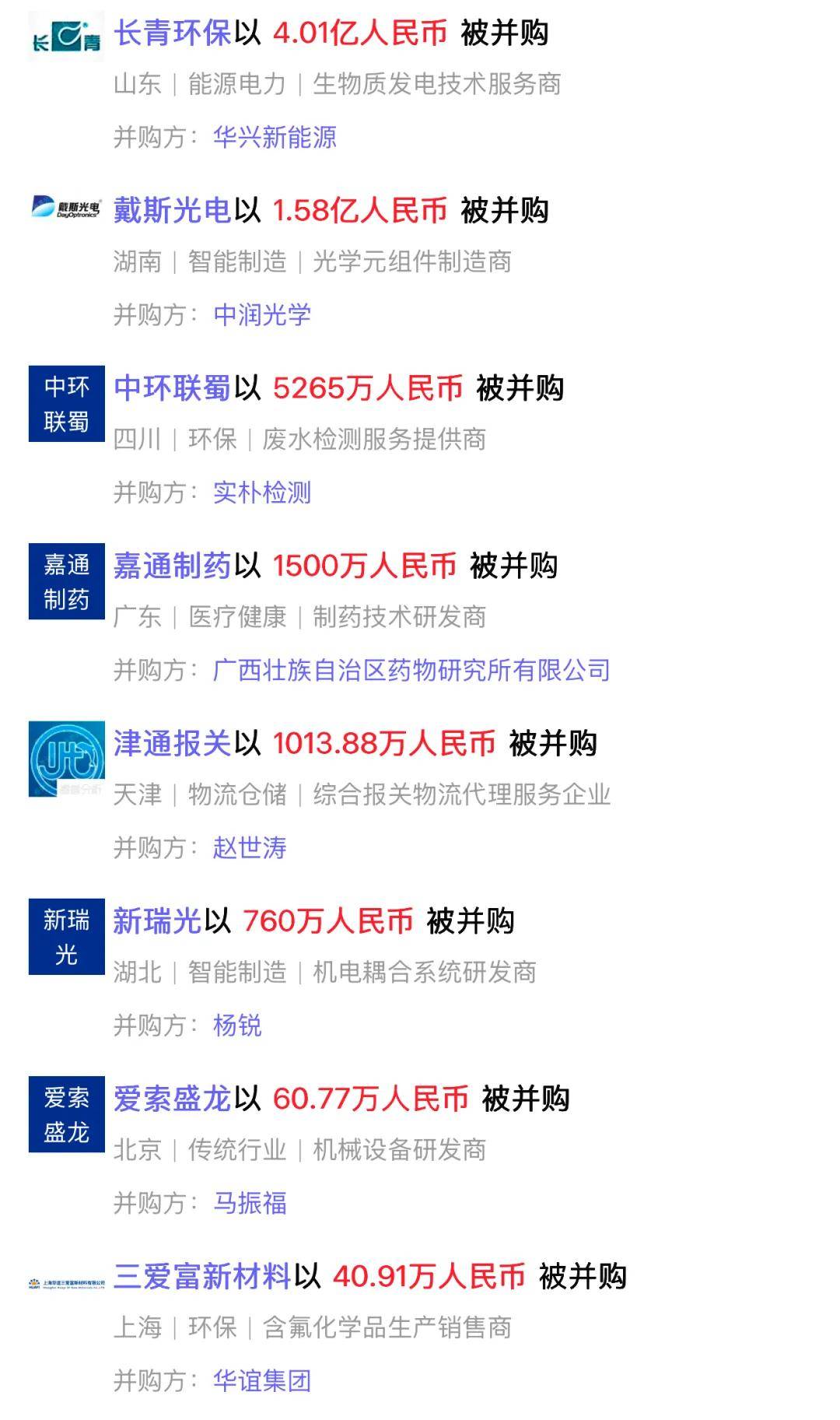View acquirer 实朴检测
The image size is (840, 1420).
(x=262, y=493)
